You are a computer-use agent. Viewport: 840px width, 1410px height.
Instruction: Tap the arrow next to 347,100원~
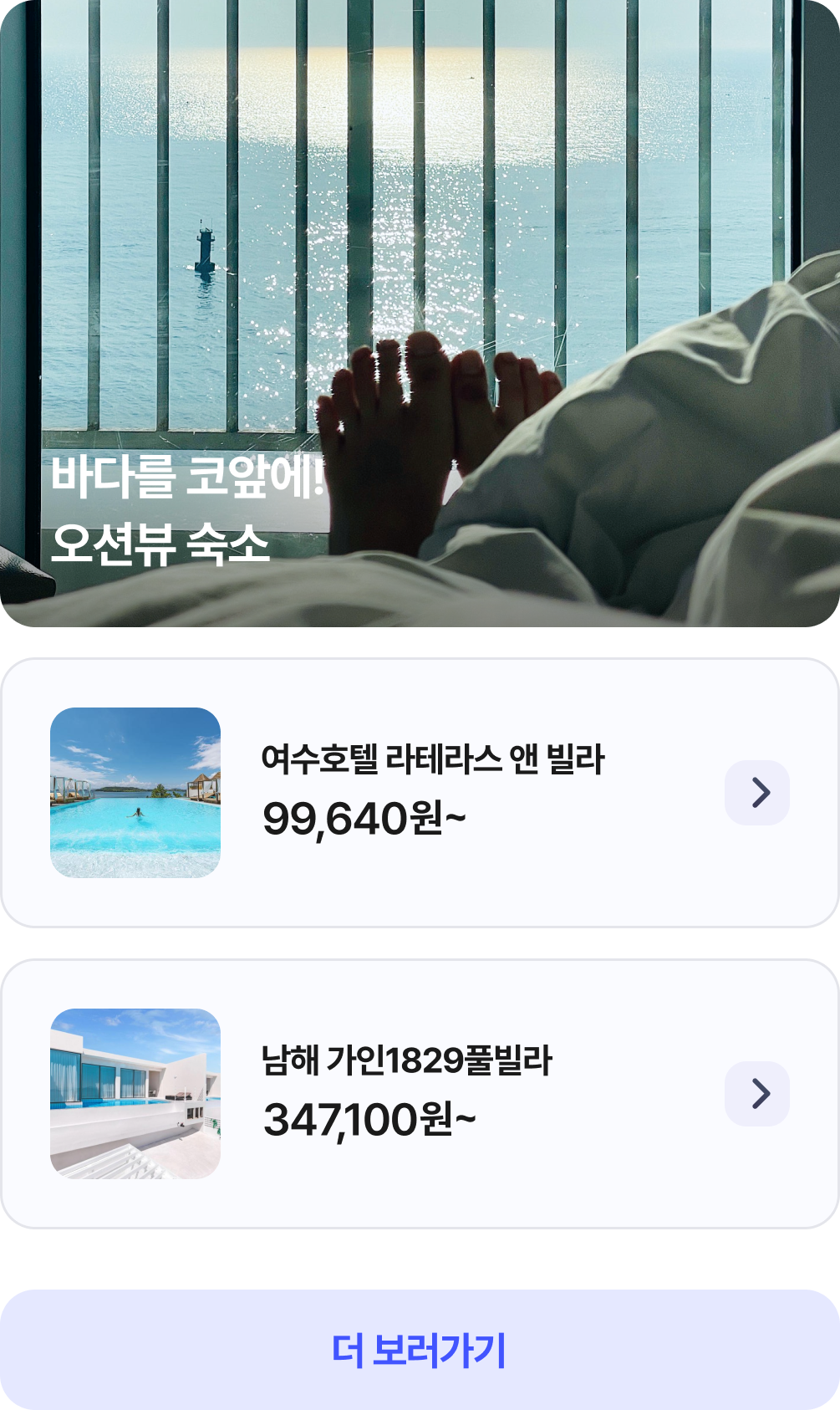click(757, 1094)
